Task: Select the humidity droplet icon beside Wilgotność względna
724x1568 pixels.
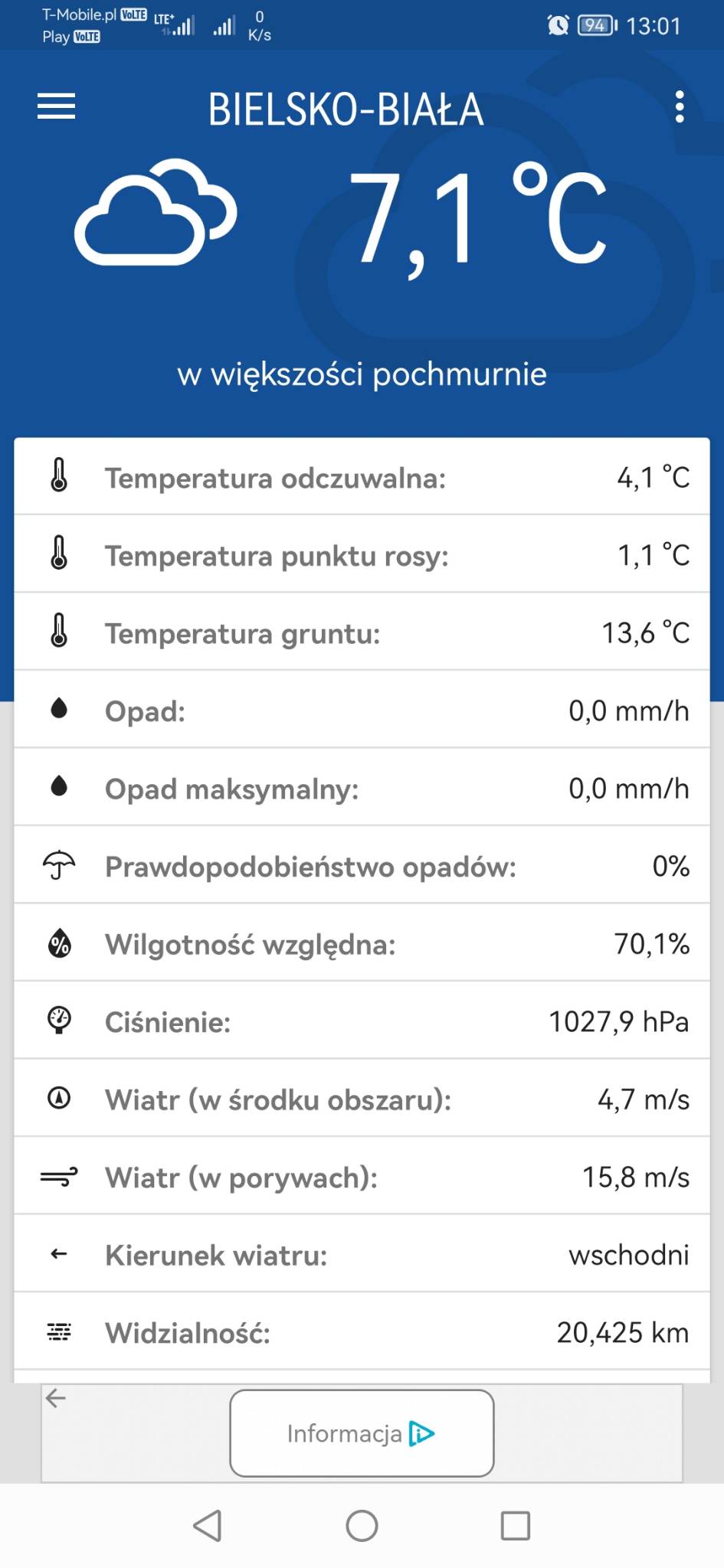Action: pyautogui.click(x=57, y=944)
